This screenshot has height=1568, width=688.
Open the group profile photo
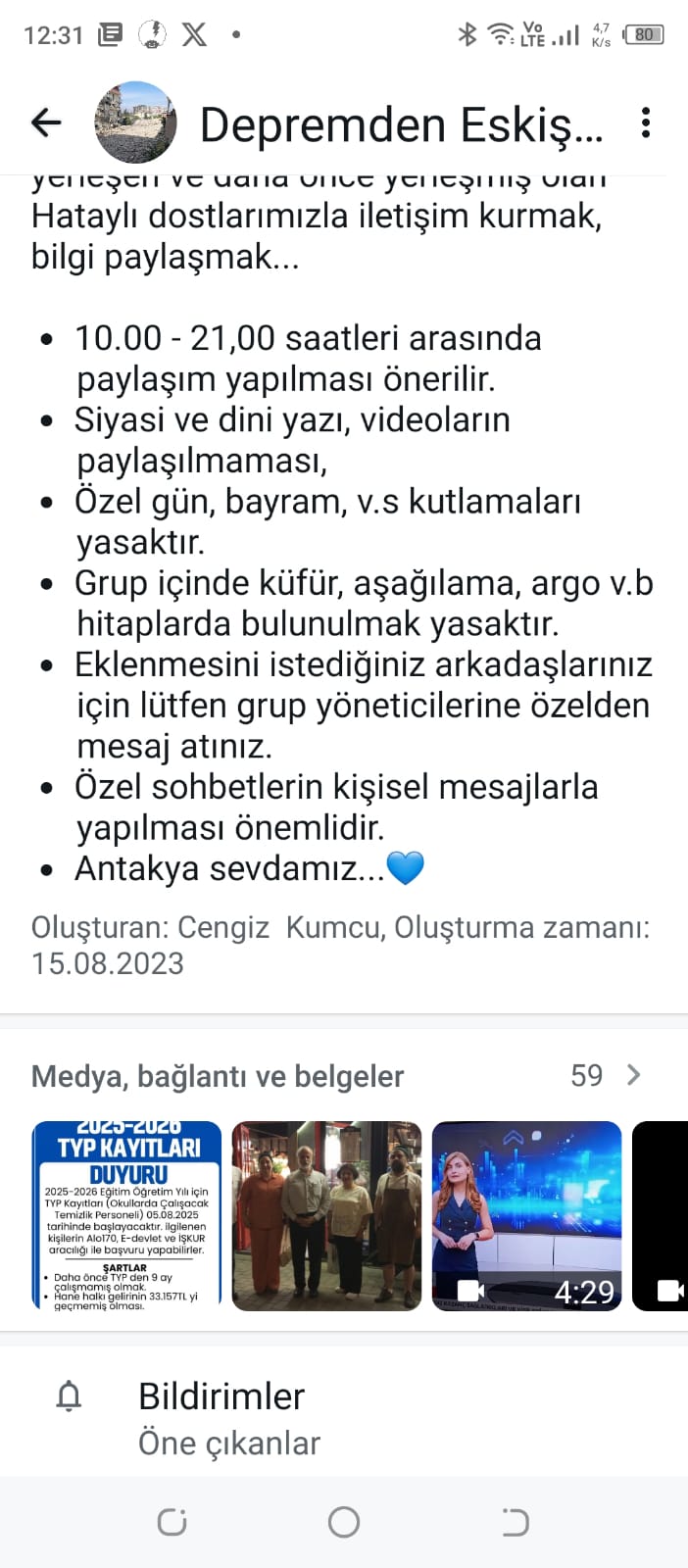(135, 122)
